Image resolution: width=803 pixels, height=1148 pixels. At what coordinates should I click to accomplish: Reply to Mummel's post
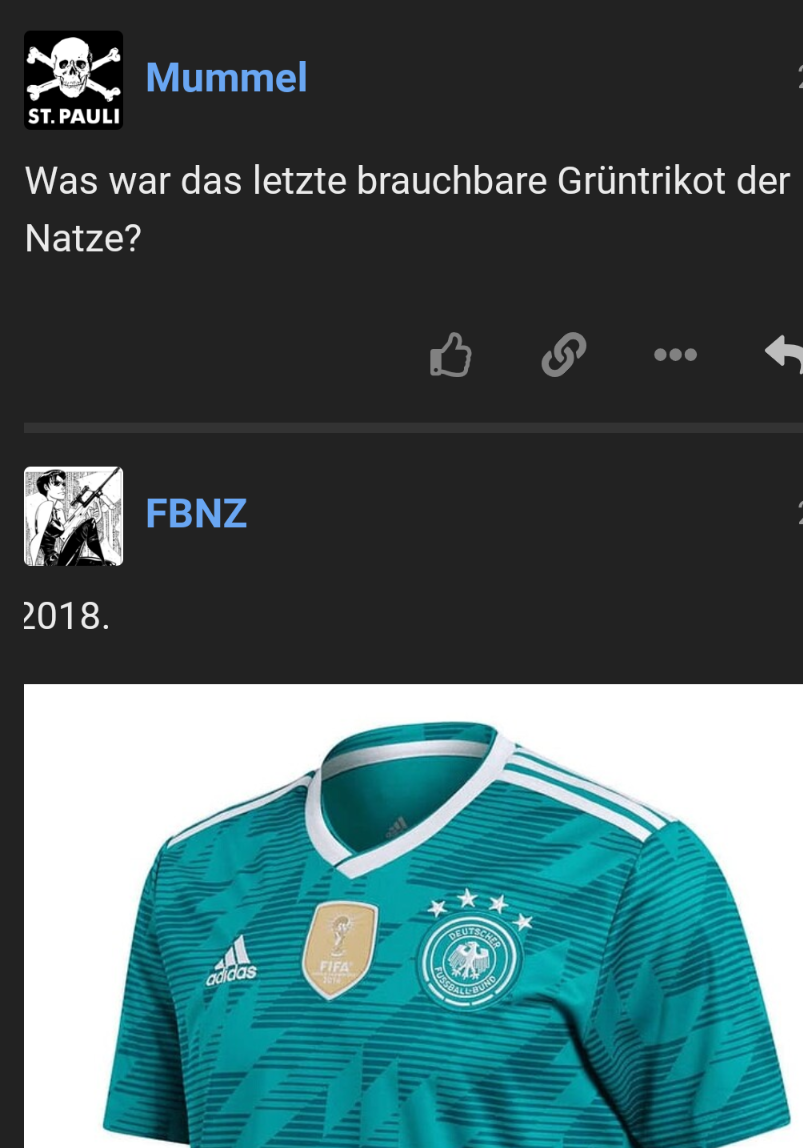784,354
